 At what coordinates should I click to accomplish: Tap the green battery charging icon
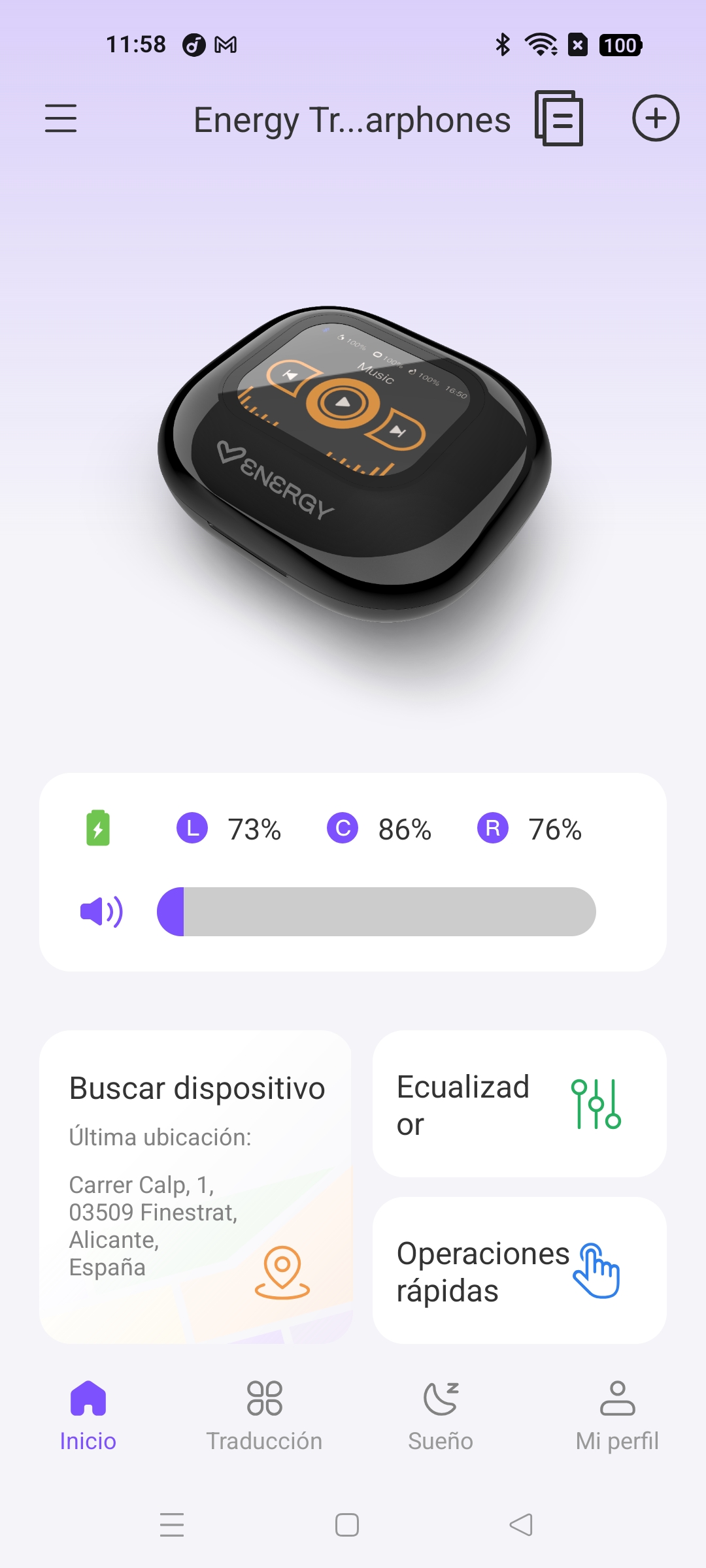coord(99,828)
